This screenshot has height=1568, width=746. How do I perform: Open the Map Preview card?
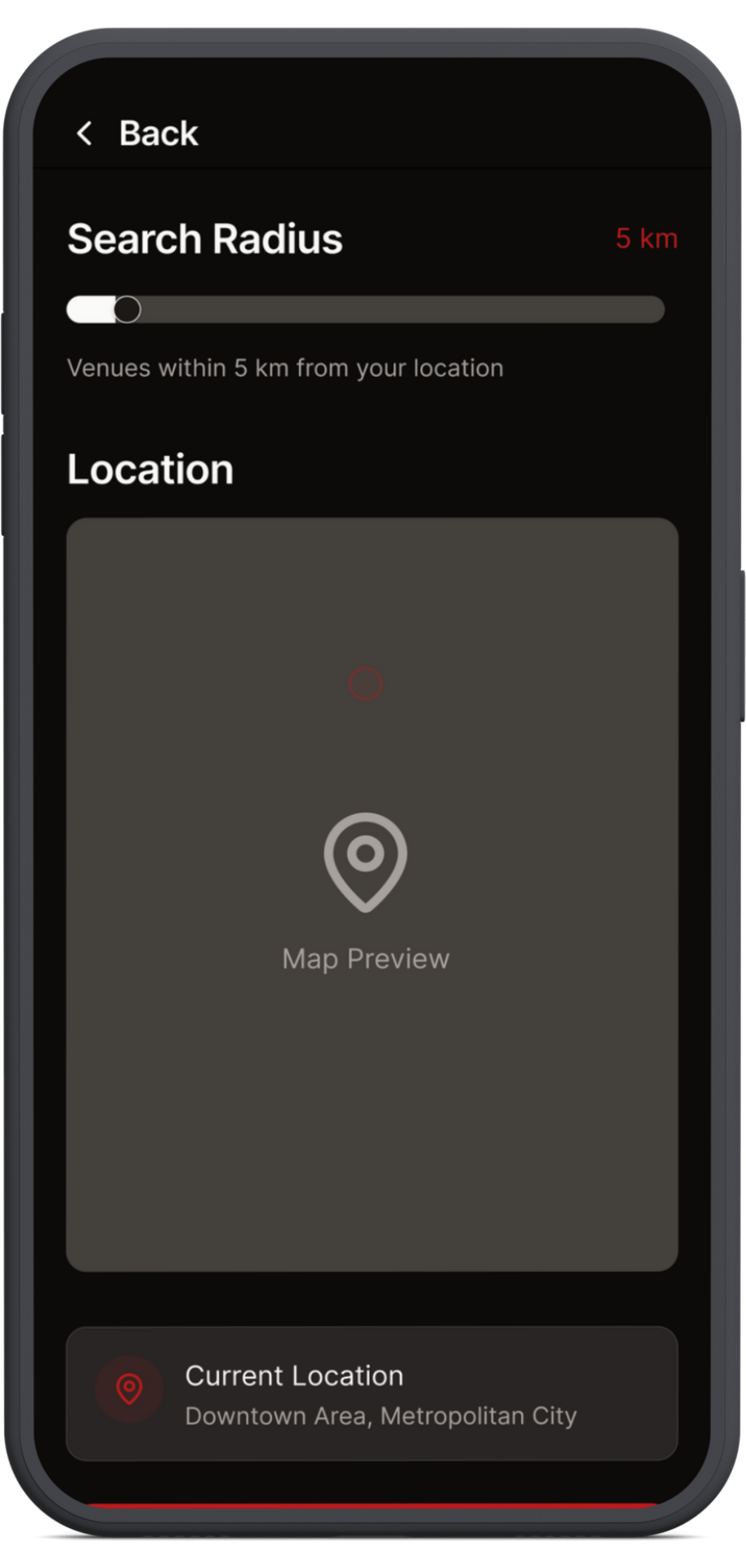tap(371, 894)
